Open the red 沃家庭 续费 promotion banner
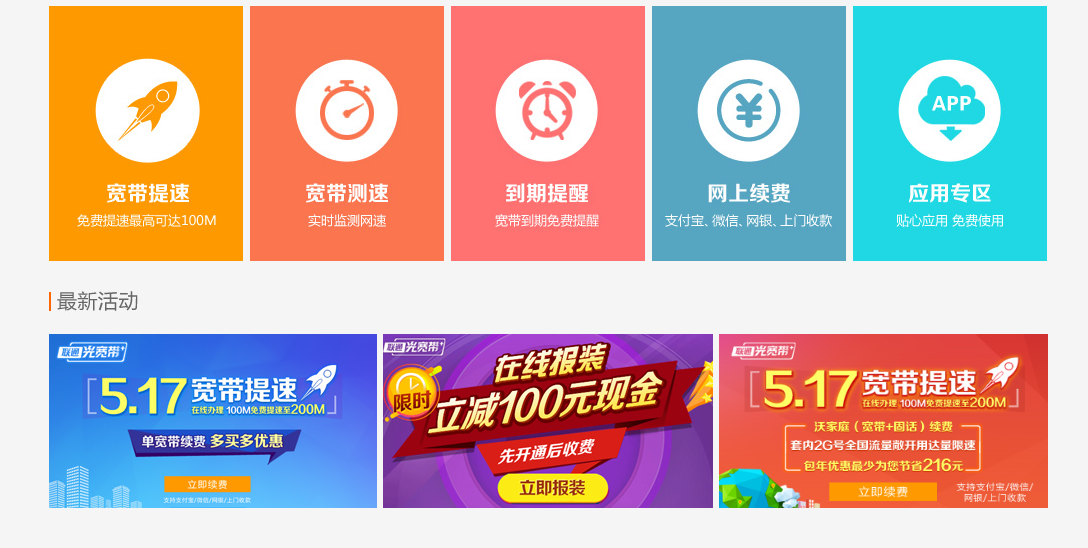This screenshot has width=1088, height=548. (x=883, y=421)
